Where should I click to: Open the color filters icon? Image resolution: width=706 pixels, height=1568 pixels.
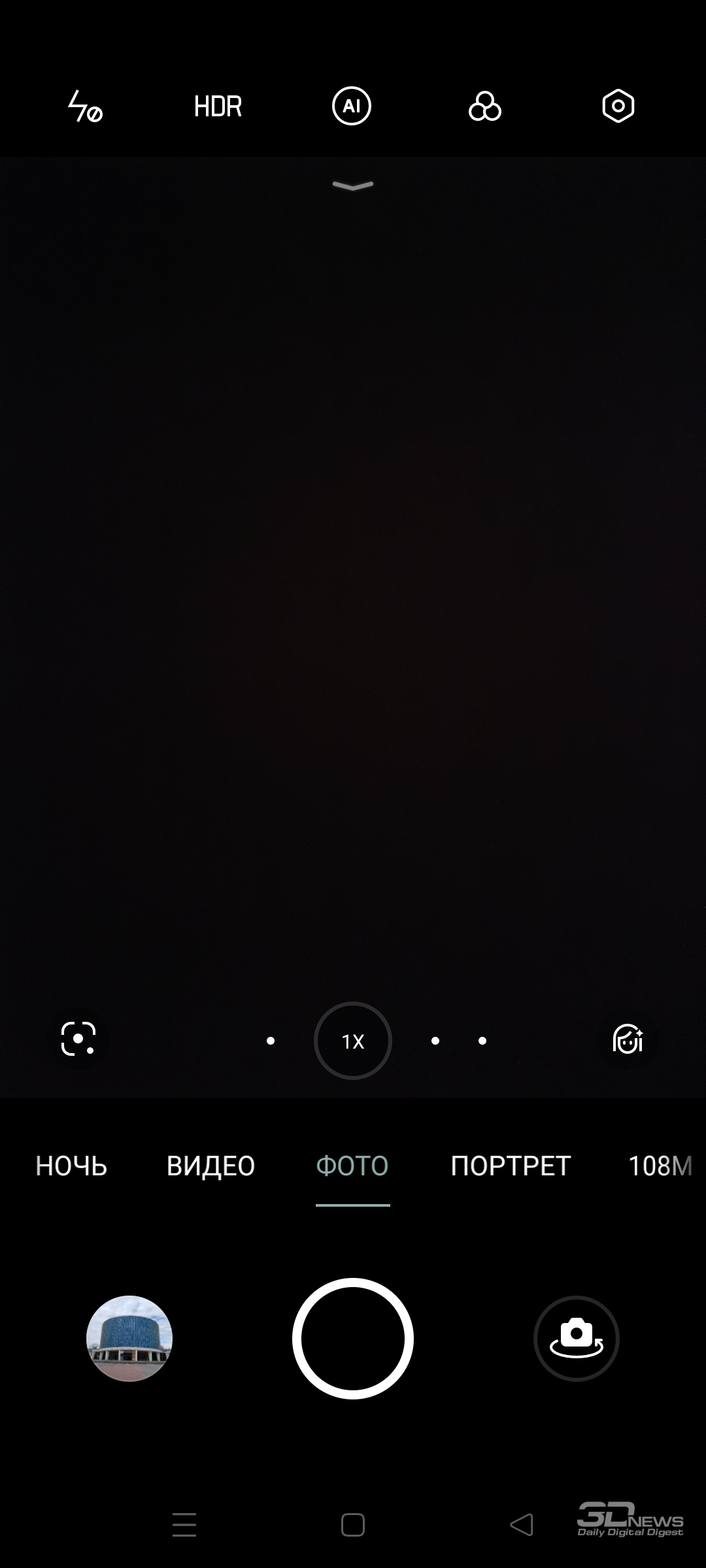tap(485, 106)
